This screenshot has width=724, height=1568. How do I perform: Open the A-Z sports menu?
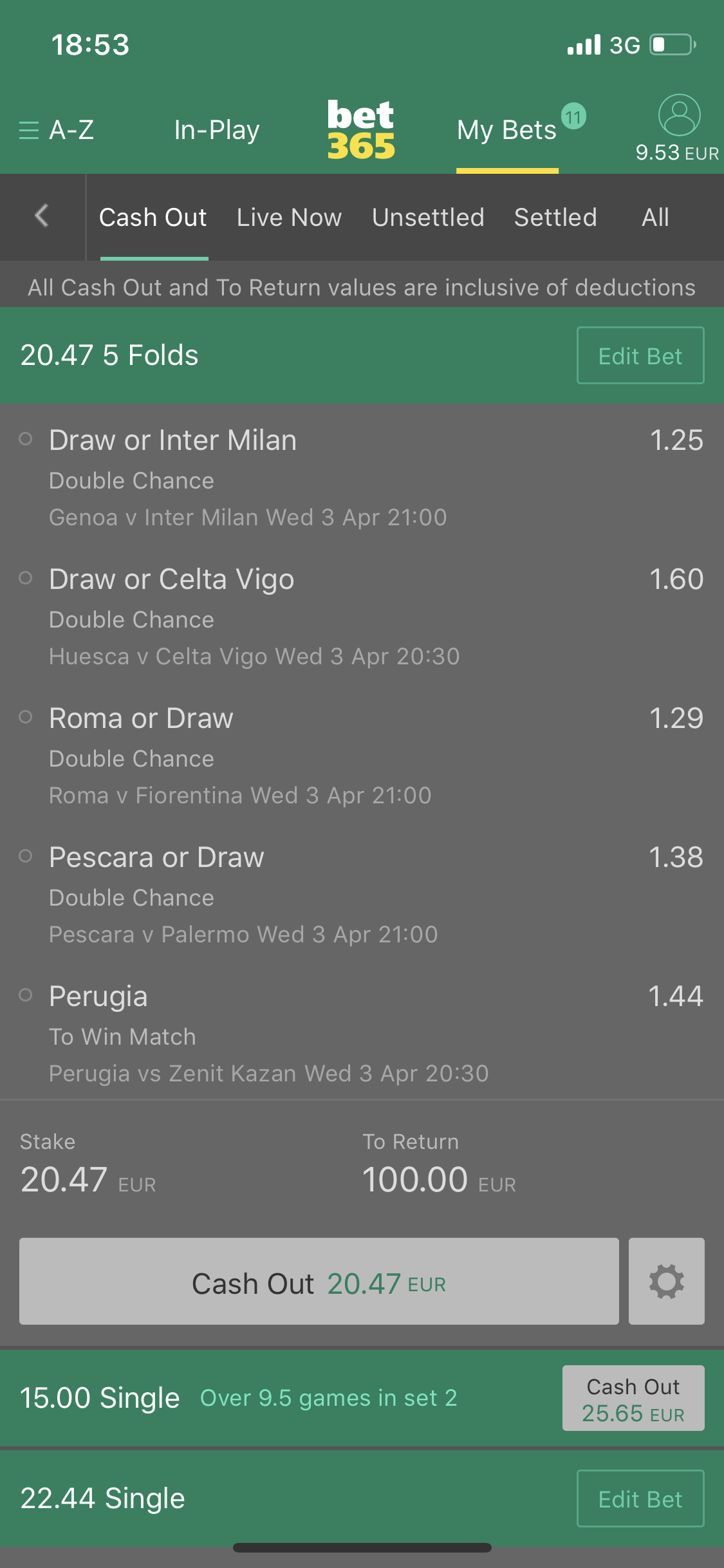coord(57,130)
